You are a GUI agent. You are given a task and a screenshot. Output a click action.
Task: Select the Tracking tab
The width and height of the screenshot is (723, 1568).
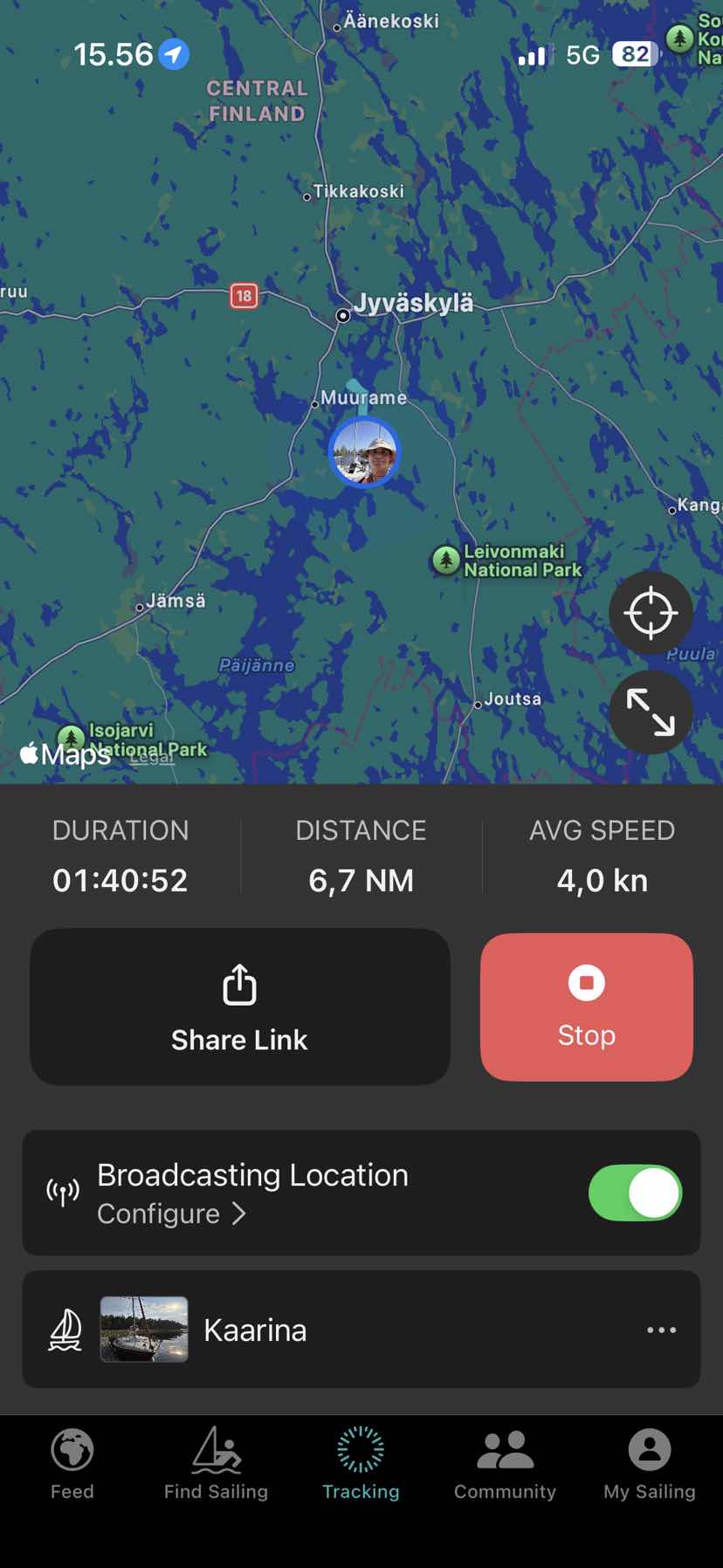(x=361, y=1464)
